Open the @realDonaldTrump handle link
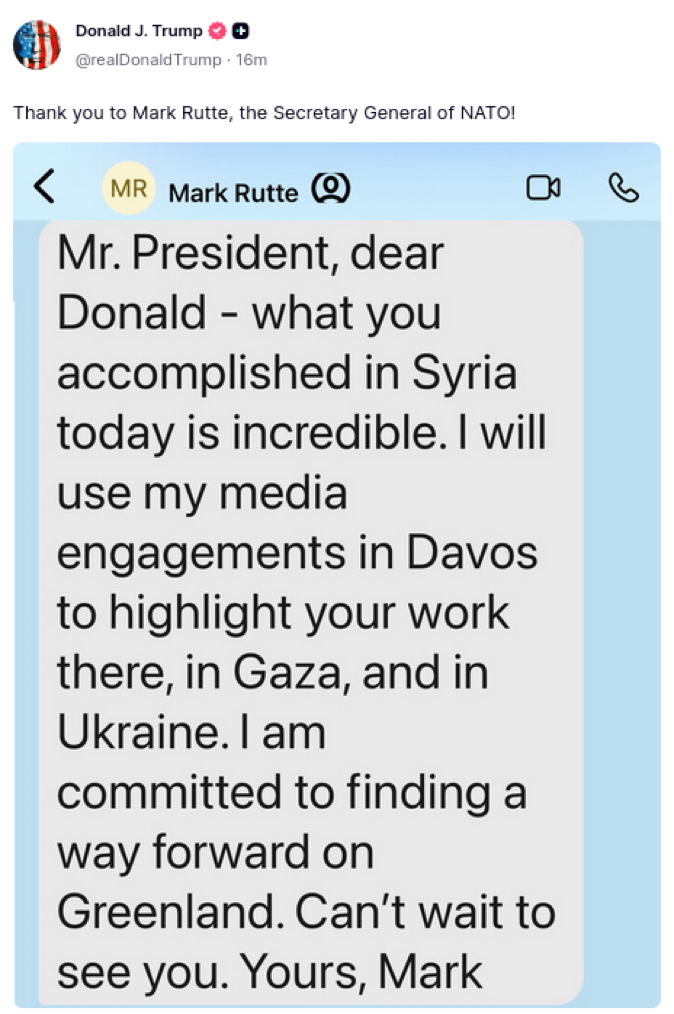The image size is (674, 1014). coord(148,60)
